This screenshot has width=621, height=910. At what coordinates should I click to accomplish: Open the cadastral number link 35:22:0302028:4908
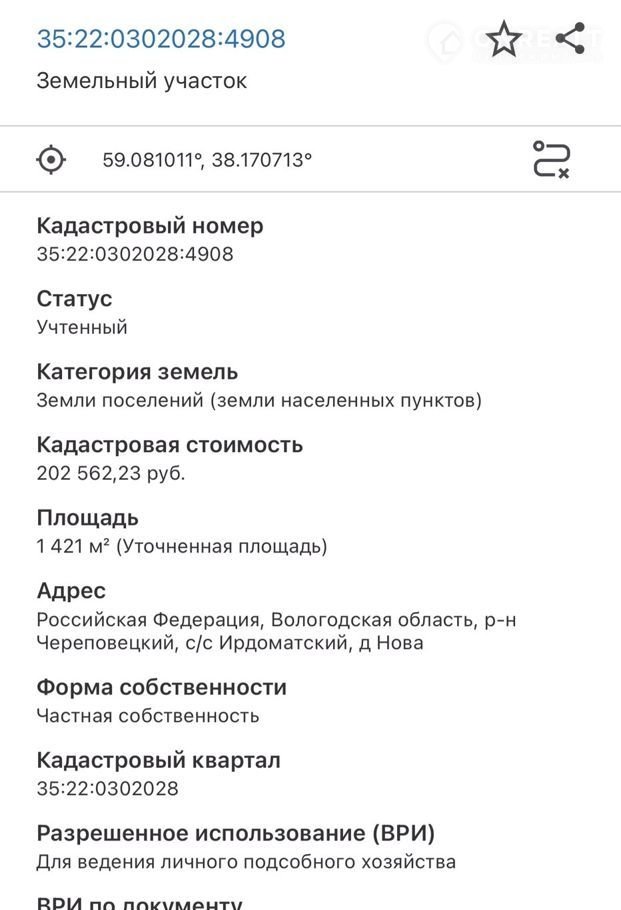tap(161, 39)
